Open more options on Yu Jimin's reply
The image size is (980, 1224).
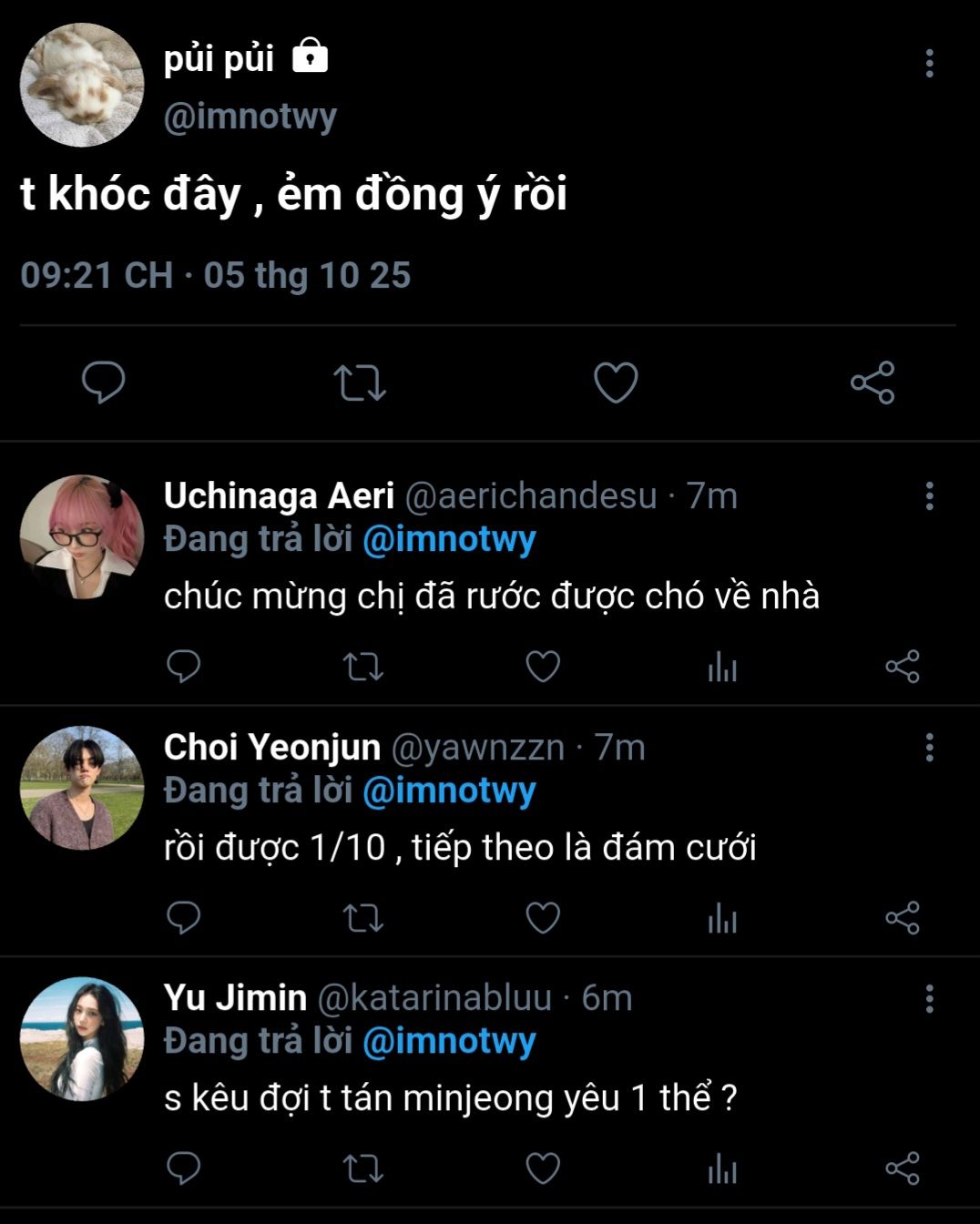[929, 999]
